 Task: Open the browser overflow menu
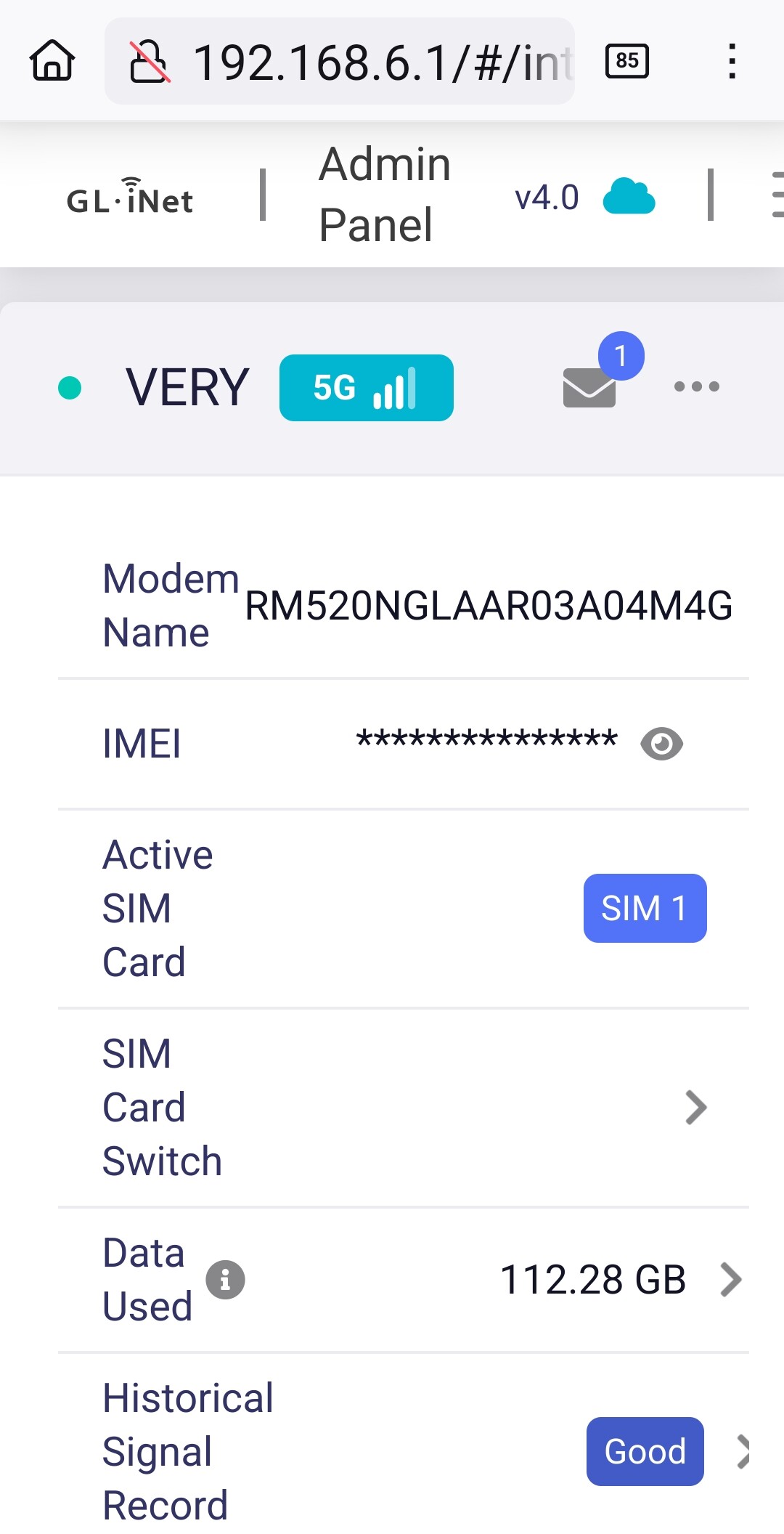tap(732, 61)
